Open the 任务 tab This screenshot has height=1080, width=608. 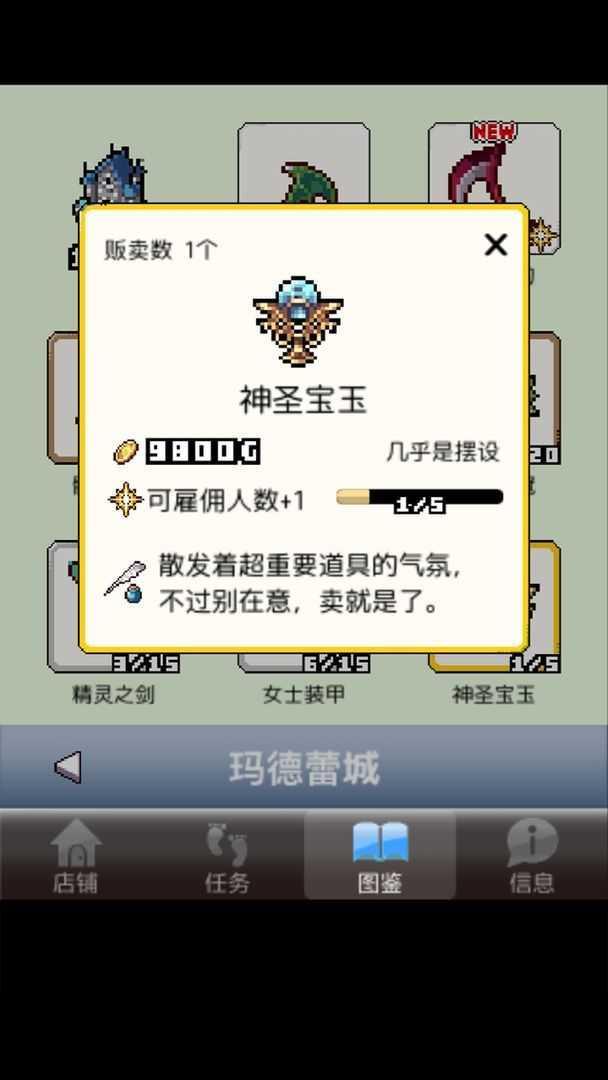coord(228,856)
